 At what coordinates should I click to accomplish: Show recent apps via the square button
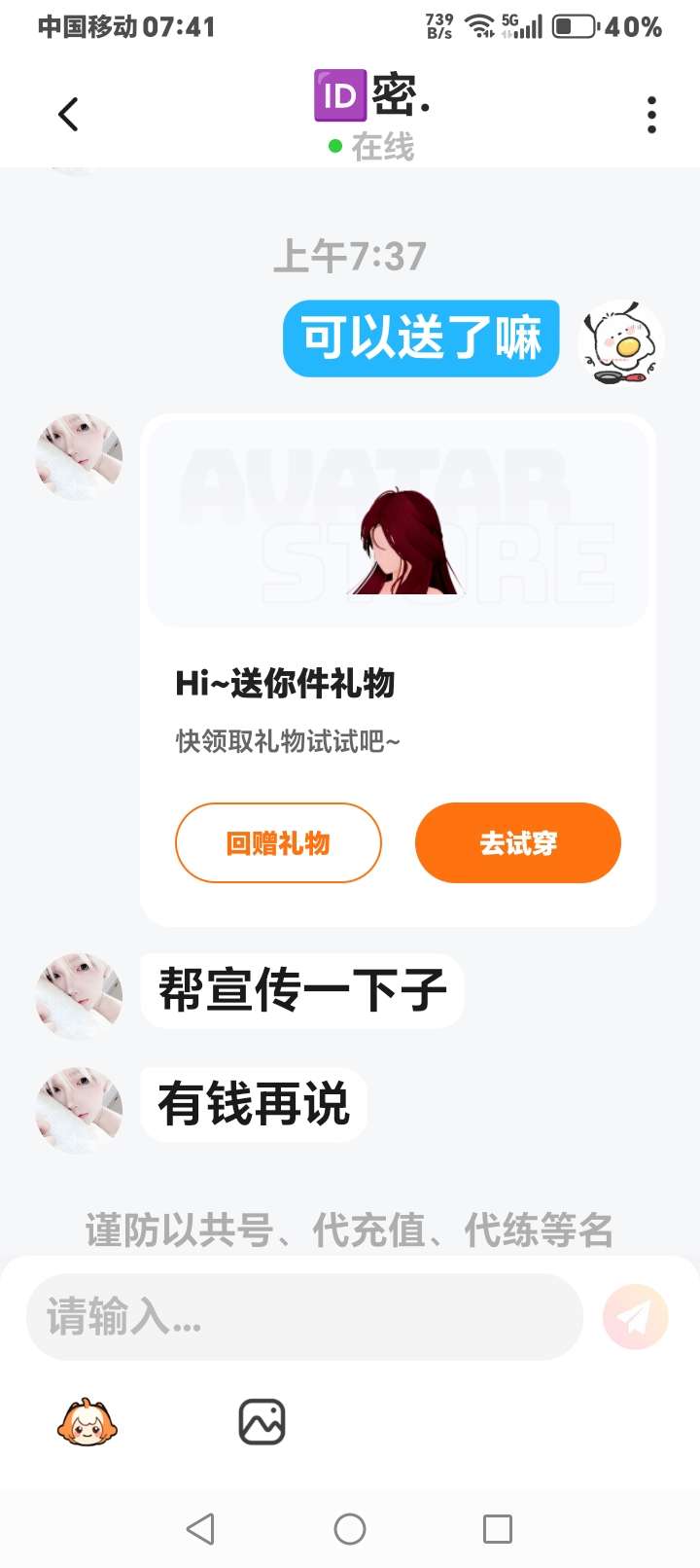(498, 1529)
